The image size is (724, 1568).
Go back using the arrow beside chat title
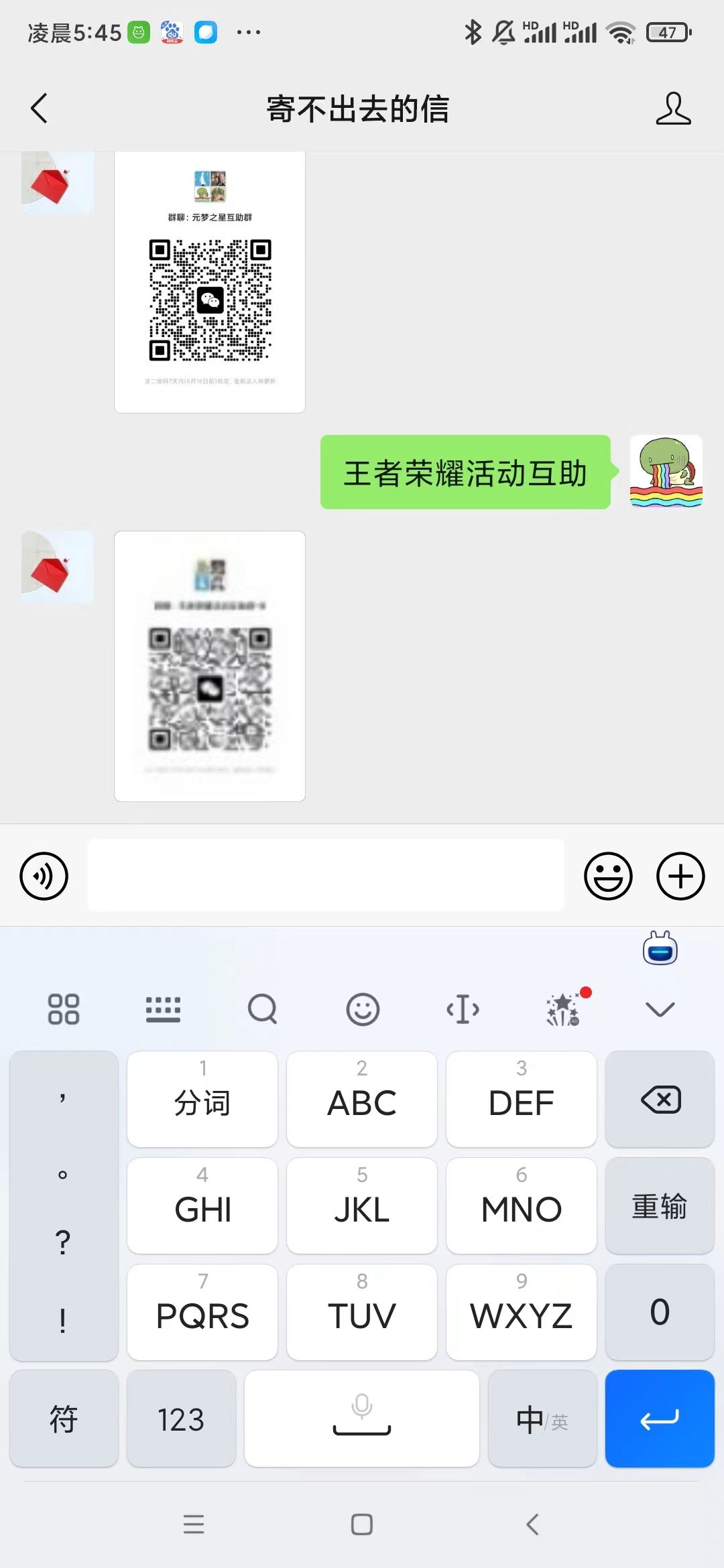(x=38, y=109)
